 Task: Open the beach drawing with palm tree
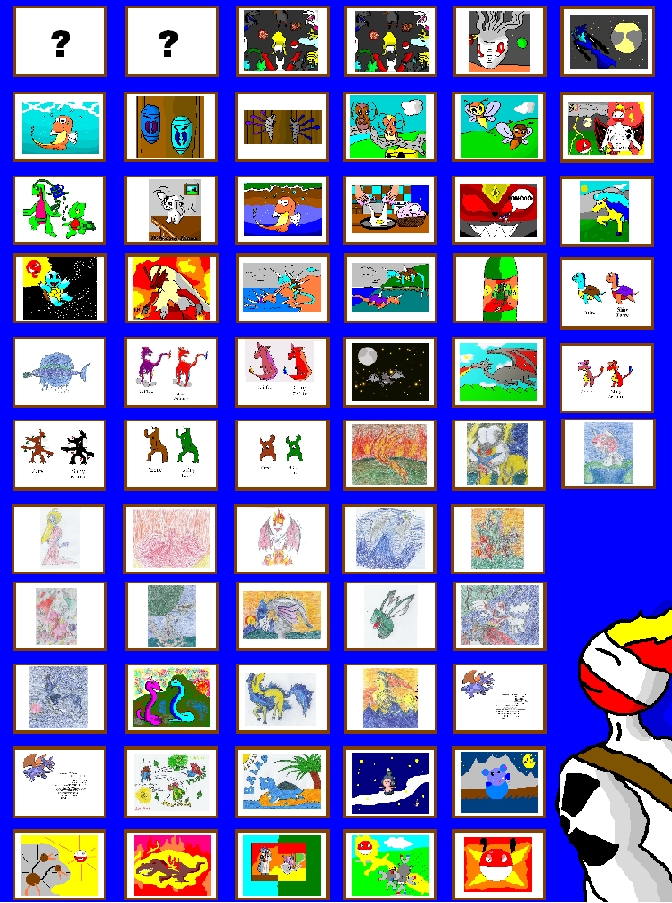(281, 782)
